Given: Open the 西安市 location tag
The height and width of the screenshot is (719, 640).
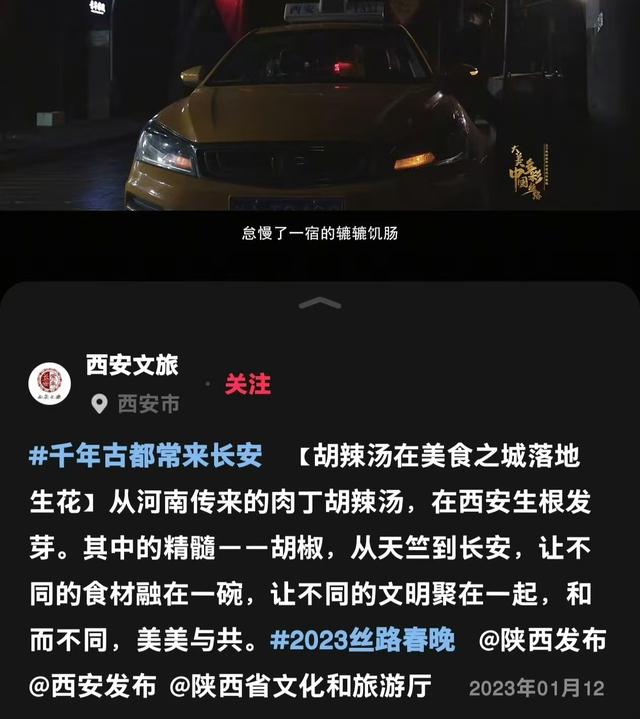Looking at the screenshot, I should click(x=136, y=404).
